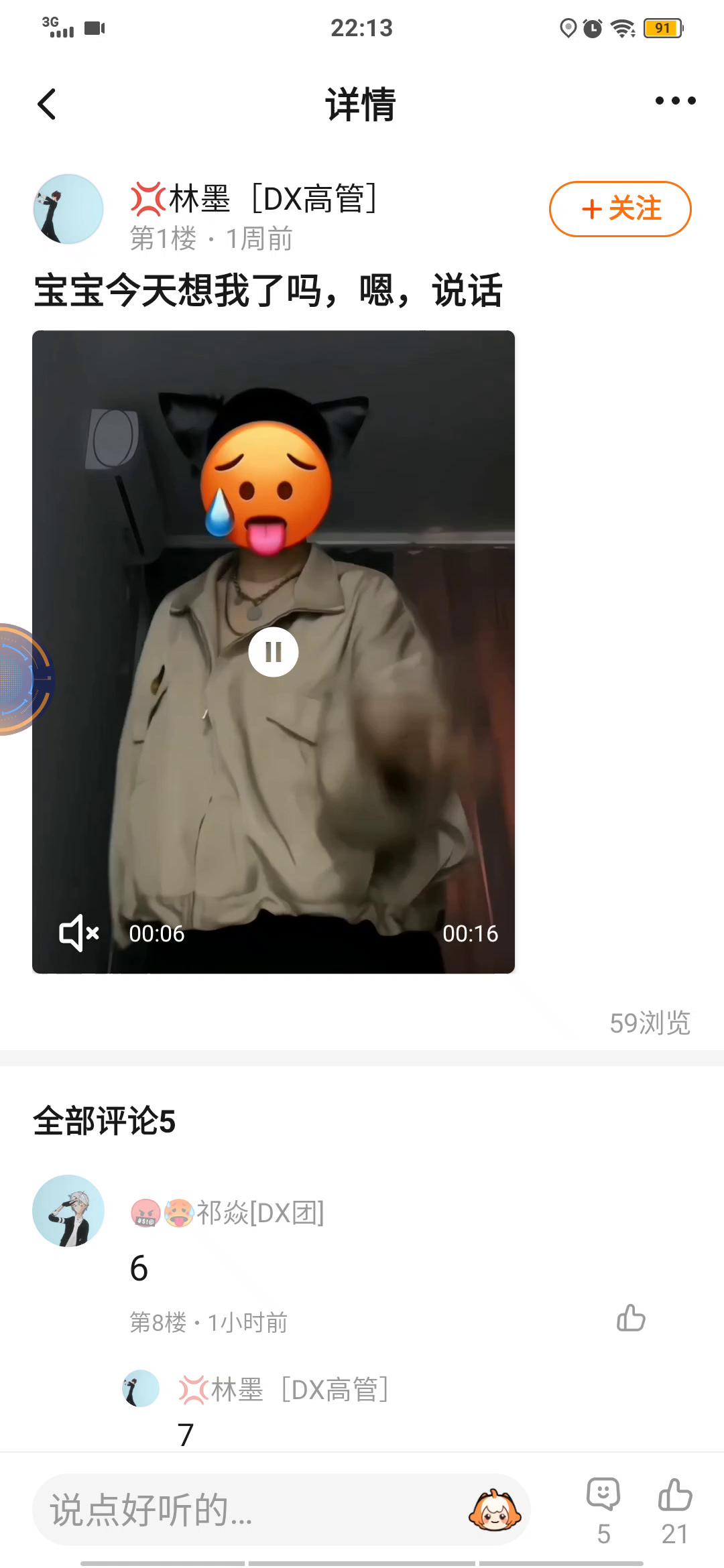Follow 林墨 with the 关注 button
Screen dimensions: 724x1568
620,209
